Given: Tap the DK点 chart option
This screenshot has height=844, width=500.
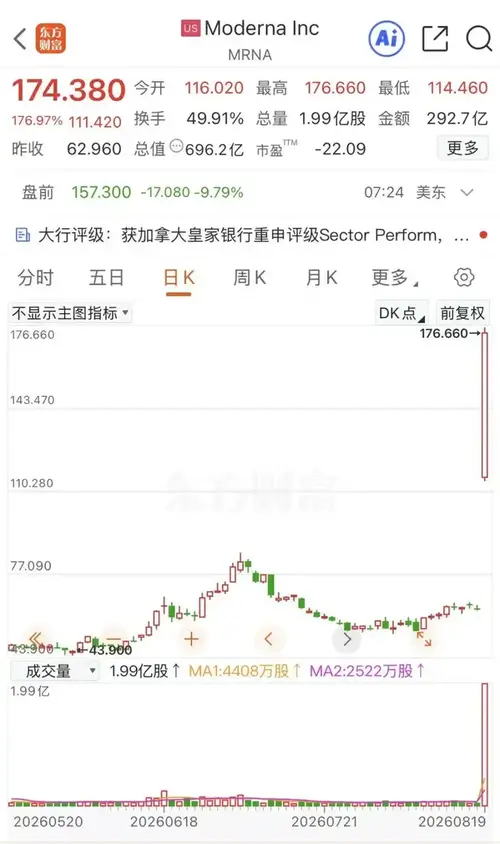Looking at the screenshot, I should point(402,313).
